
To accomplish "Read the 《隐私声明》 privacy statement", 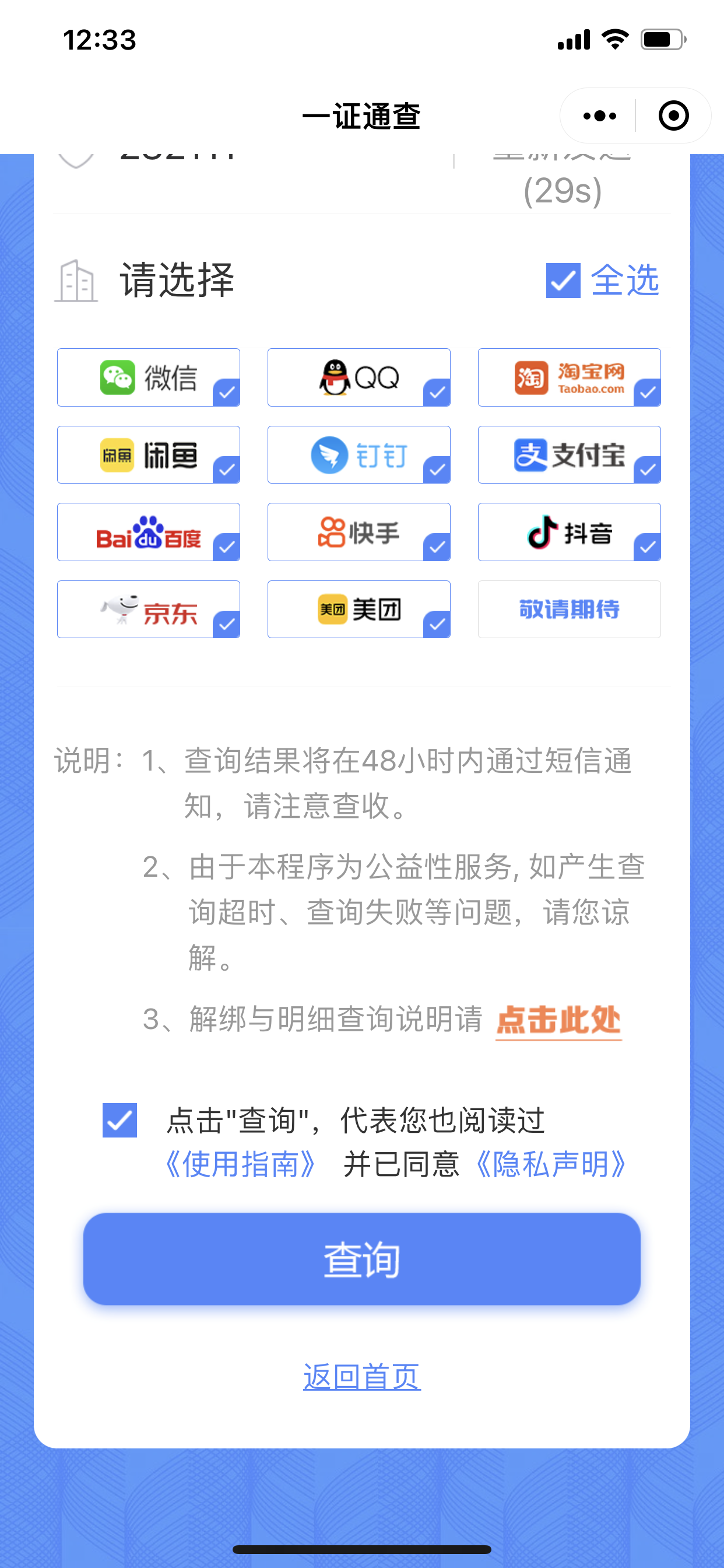I will click(551, 1164).
